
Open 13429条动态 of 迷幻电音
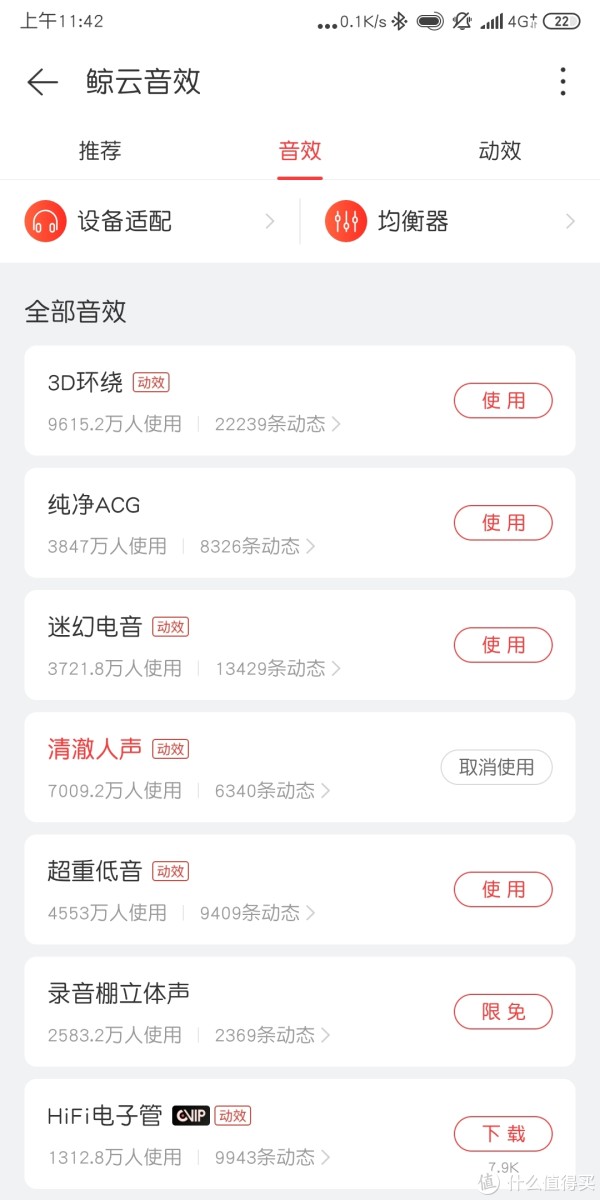coord(277,668)
